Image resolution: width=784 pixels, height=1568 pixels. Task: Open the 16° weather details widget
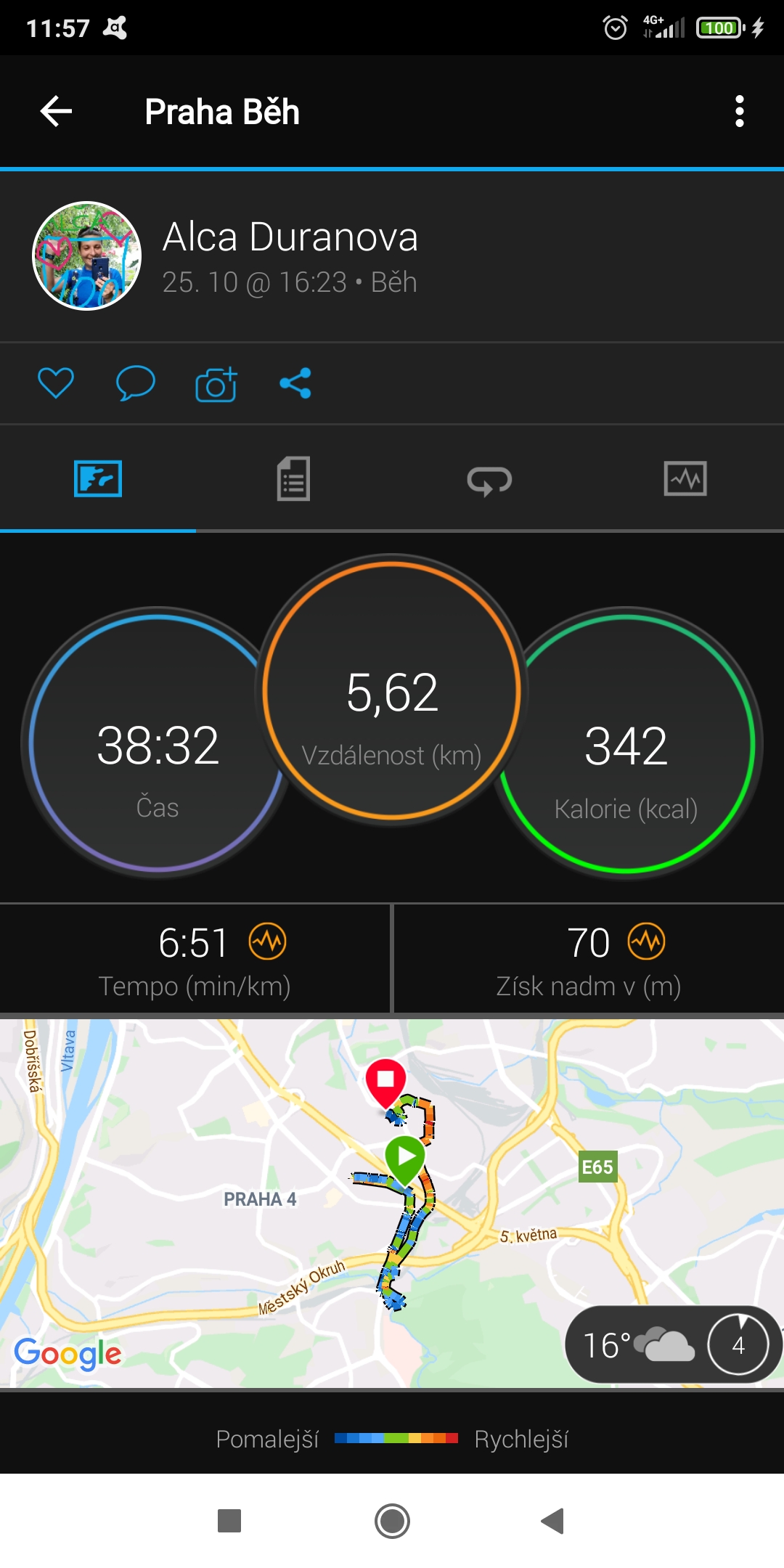pyautogui.click(x=673, y=1344)
